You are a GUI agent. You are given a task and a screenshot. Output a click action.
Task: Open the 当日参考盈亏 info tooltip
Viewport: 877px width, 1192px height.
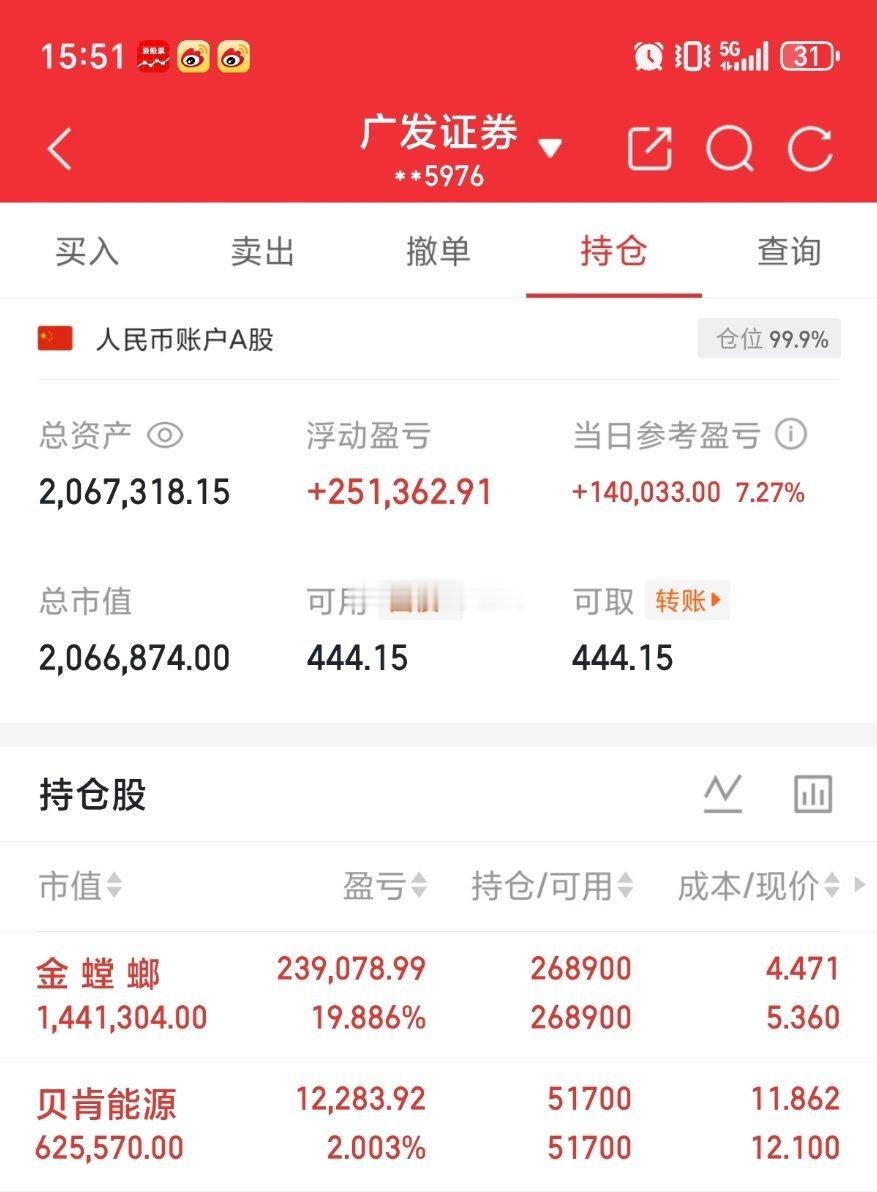point(792,434)
